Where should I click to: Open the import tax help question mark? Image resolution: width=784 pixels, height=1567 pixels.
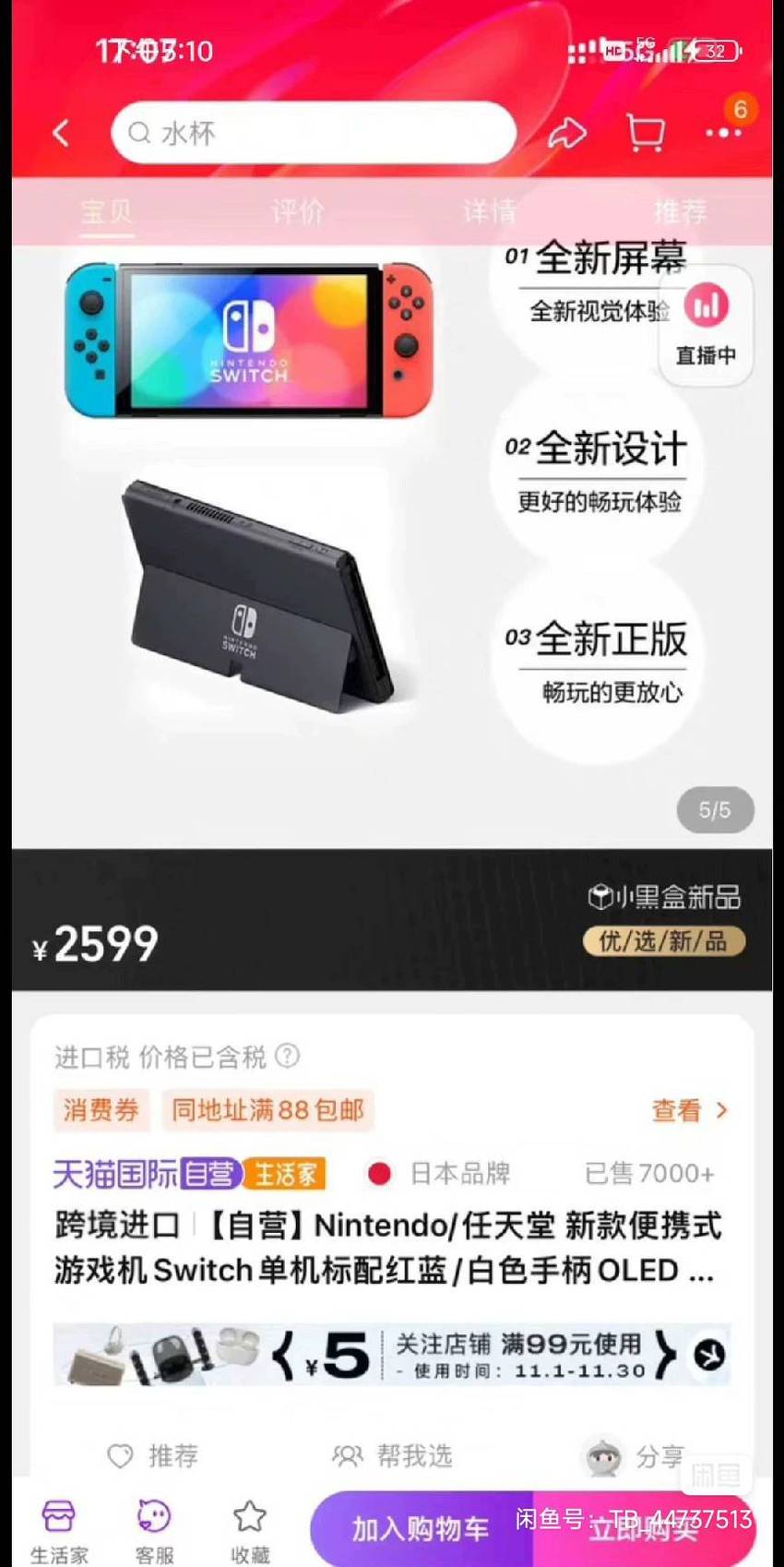tap(288, 1055)
